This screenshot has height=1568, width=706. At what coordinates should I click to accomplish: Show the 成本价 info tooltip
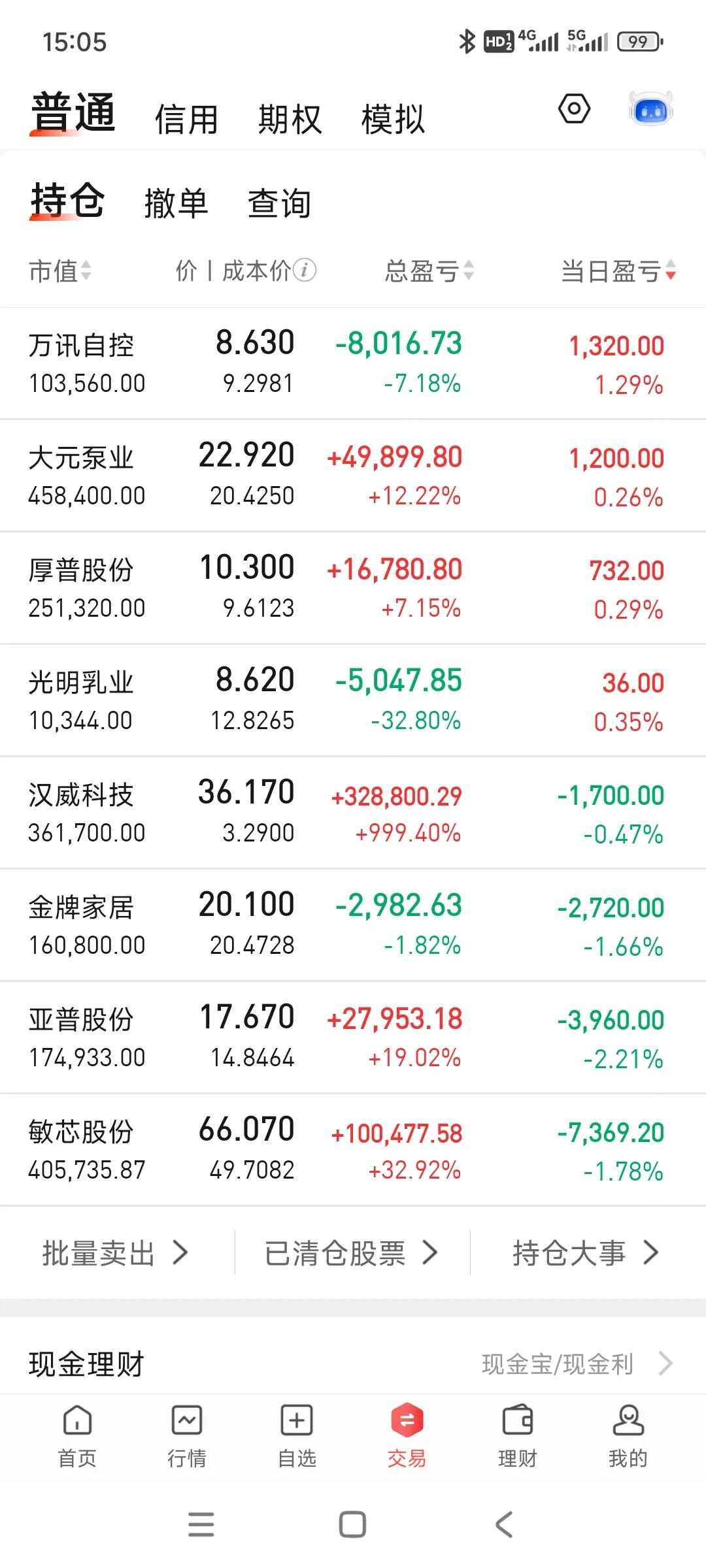point(305,270)
